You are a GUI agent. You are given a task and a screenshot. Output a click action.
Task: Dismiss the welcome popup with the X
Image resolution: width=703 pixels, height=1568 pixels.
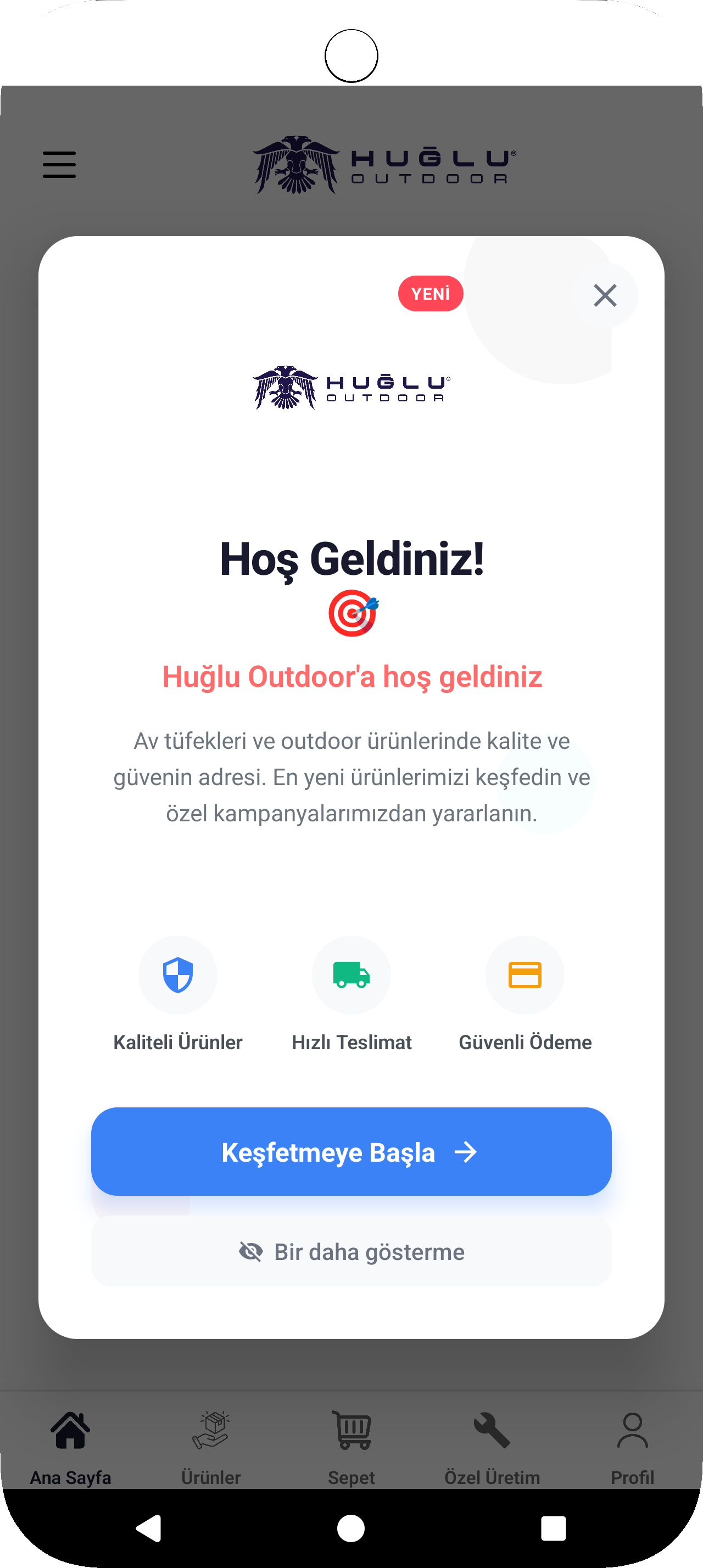click(x=604, y=295)
